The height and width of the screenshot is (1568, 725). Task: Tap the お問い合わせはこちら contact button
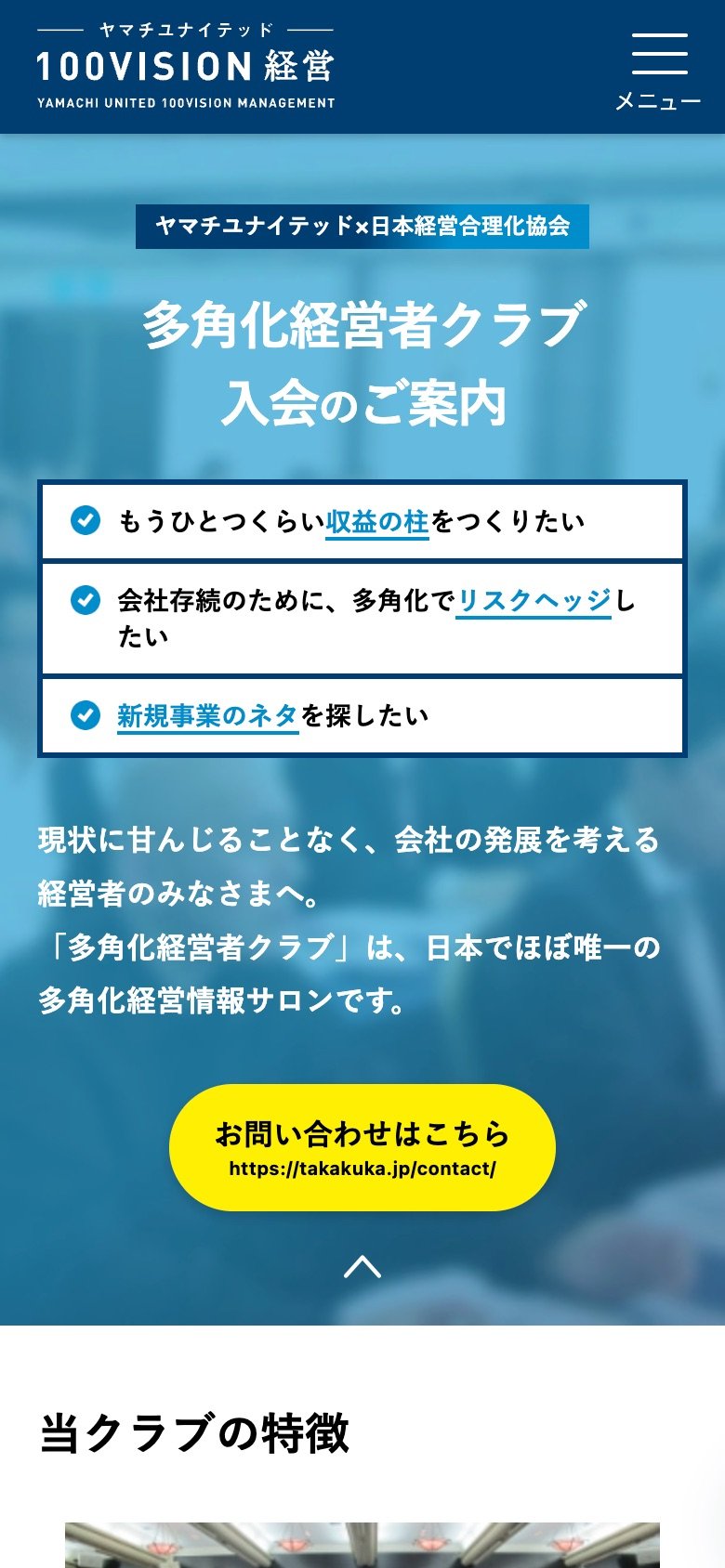click(x=362, y=1147)
